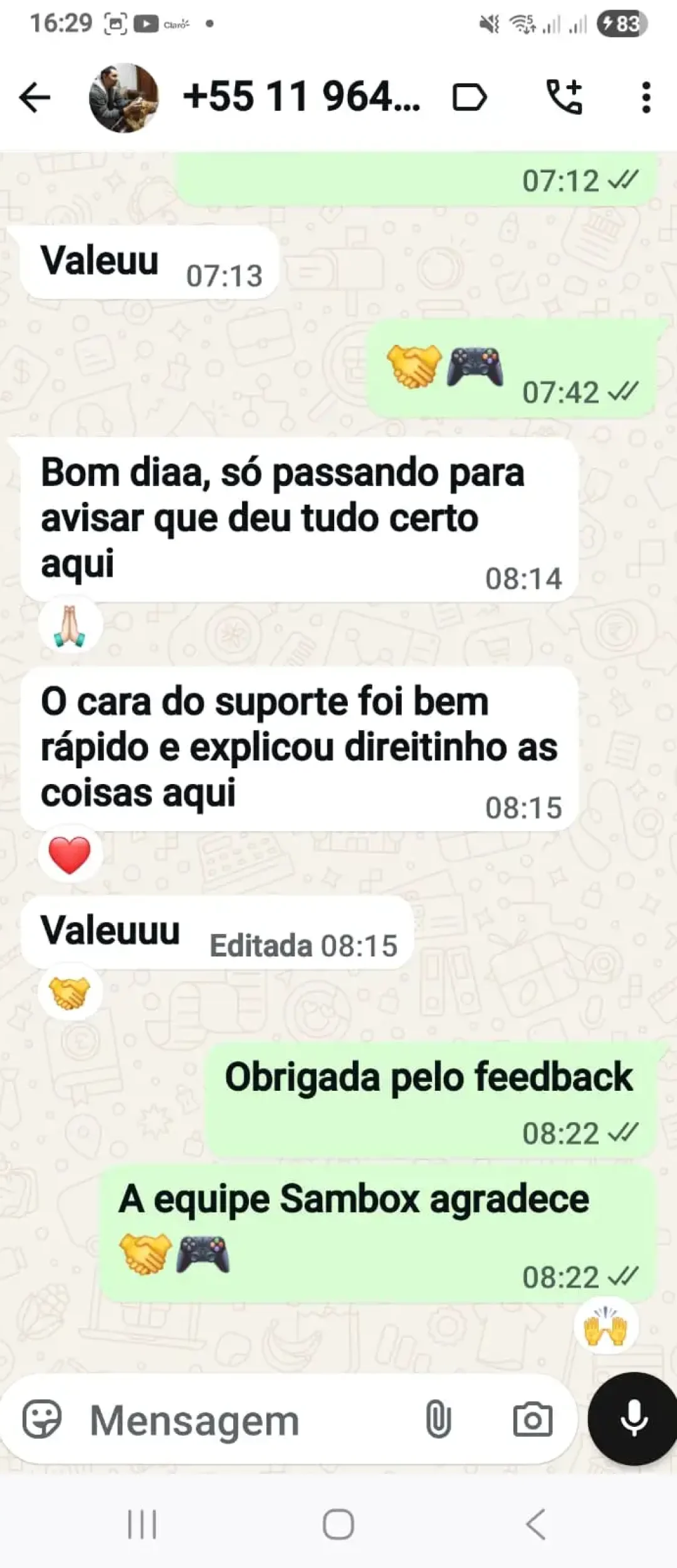Open the contact's profile photo
The height and width of the screenshot is (1568, 677).
(x=123, y=98)
